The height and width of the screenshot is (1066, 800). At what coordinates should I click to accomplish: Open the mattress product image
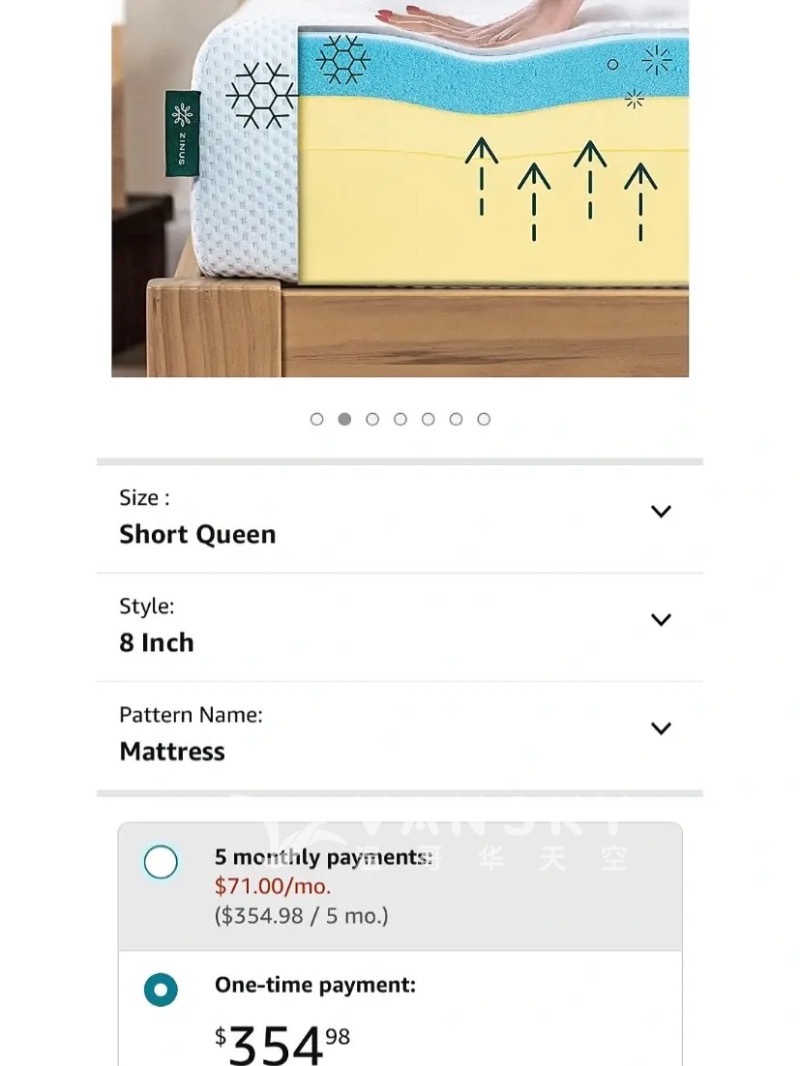[x=400, y=188]
